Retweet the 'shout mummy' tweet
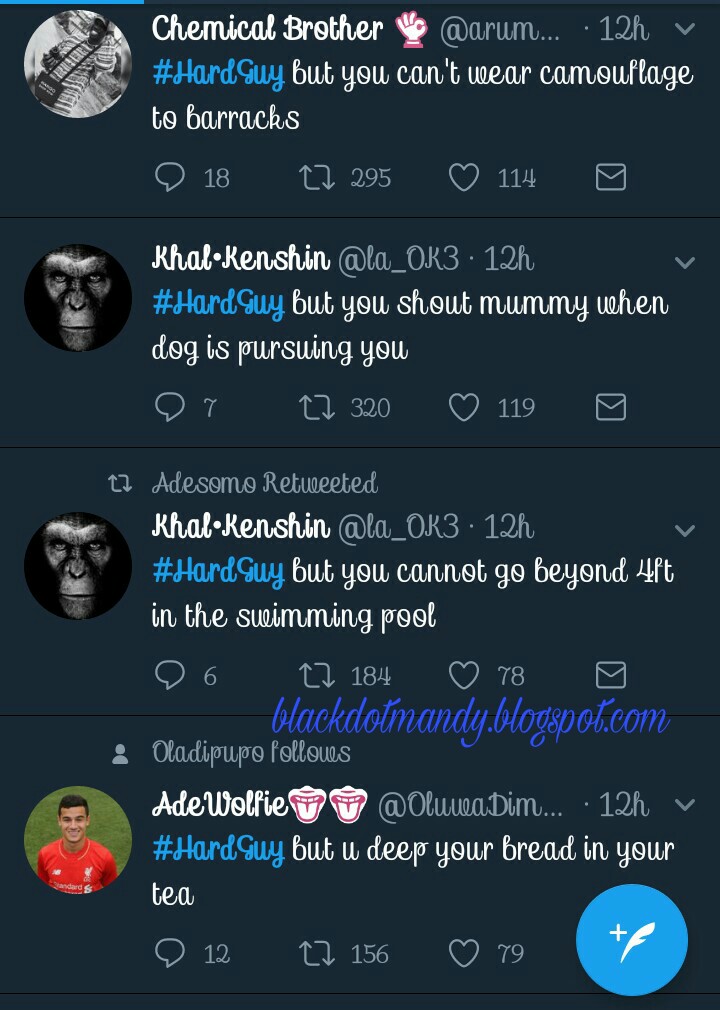The image size is (720, 1010). point(316,407)
